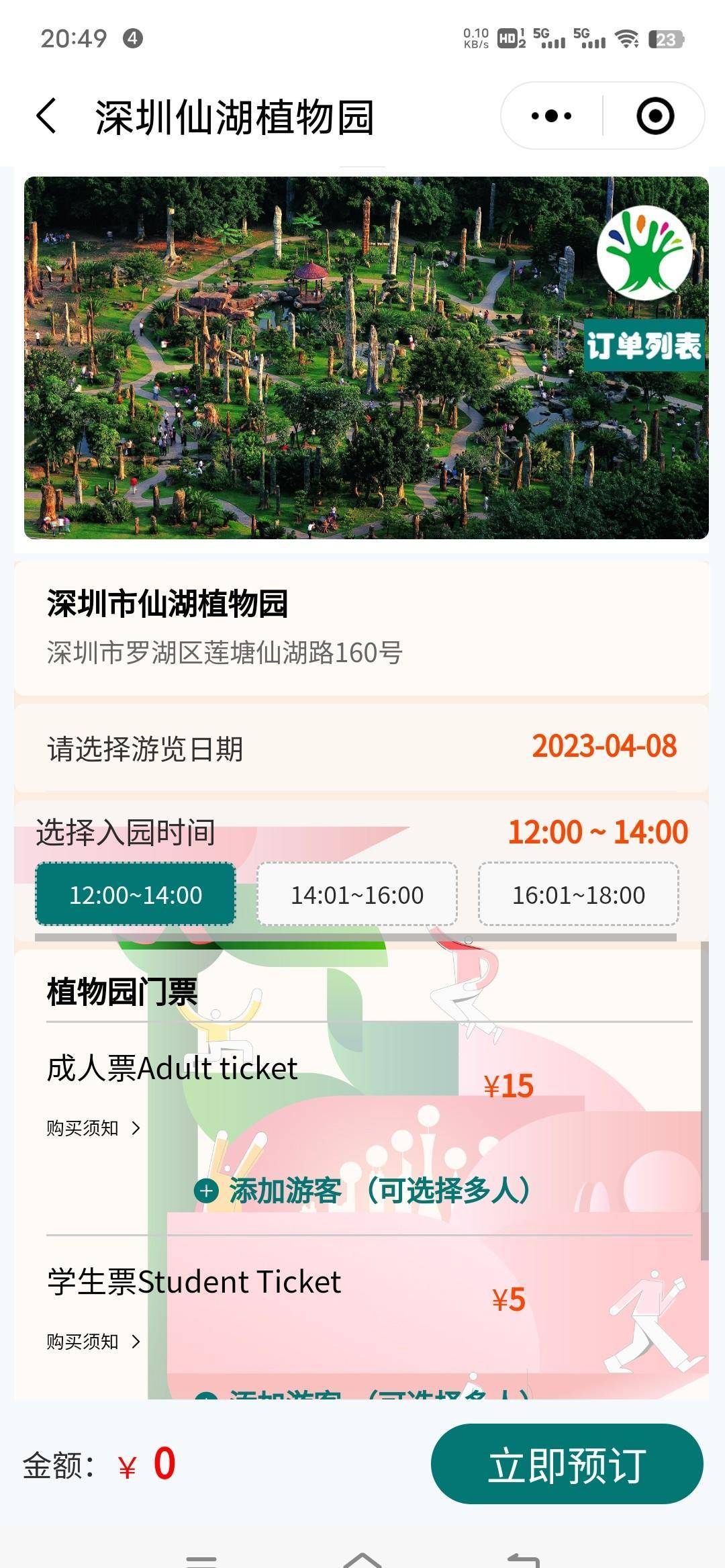This screenshot has width=725, height=1568.
Task: Open the 订单列表 order list
Action: tap(644, 347)
